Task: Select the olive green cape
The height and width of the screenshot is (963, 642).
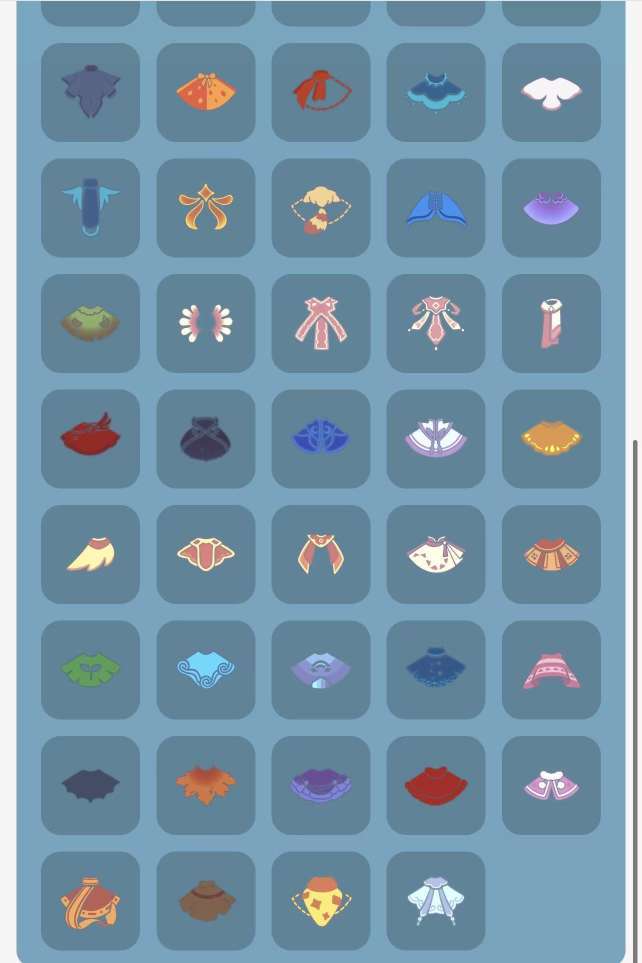Action: [90, 323]
